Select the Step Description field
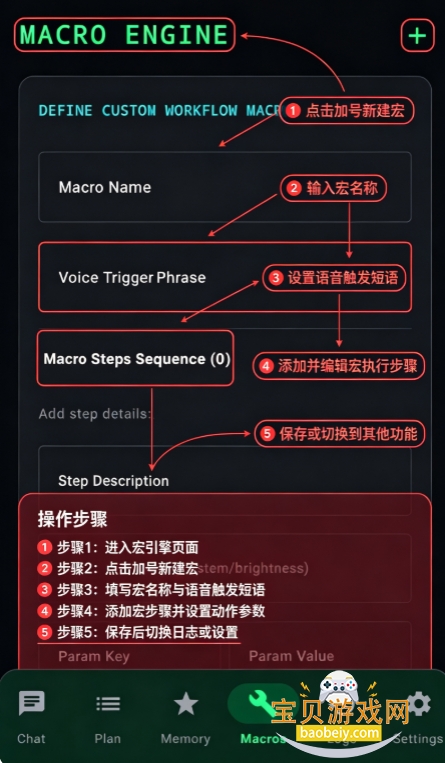445x763 pixels. (225, 480)
